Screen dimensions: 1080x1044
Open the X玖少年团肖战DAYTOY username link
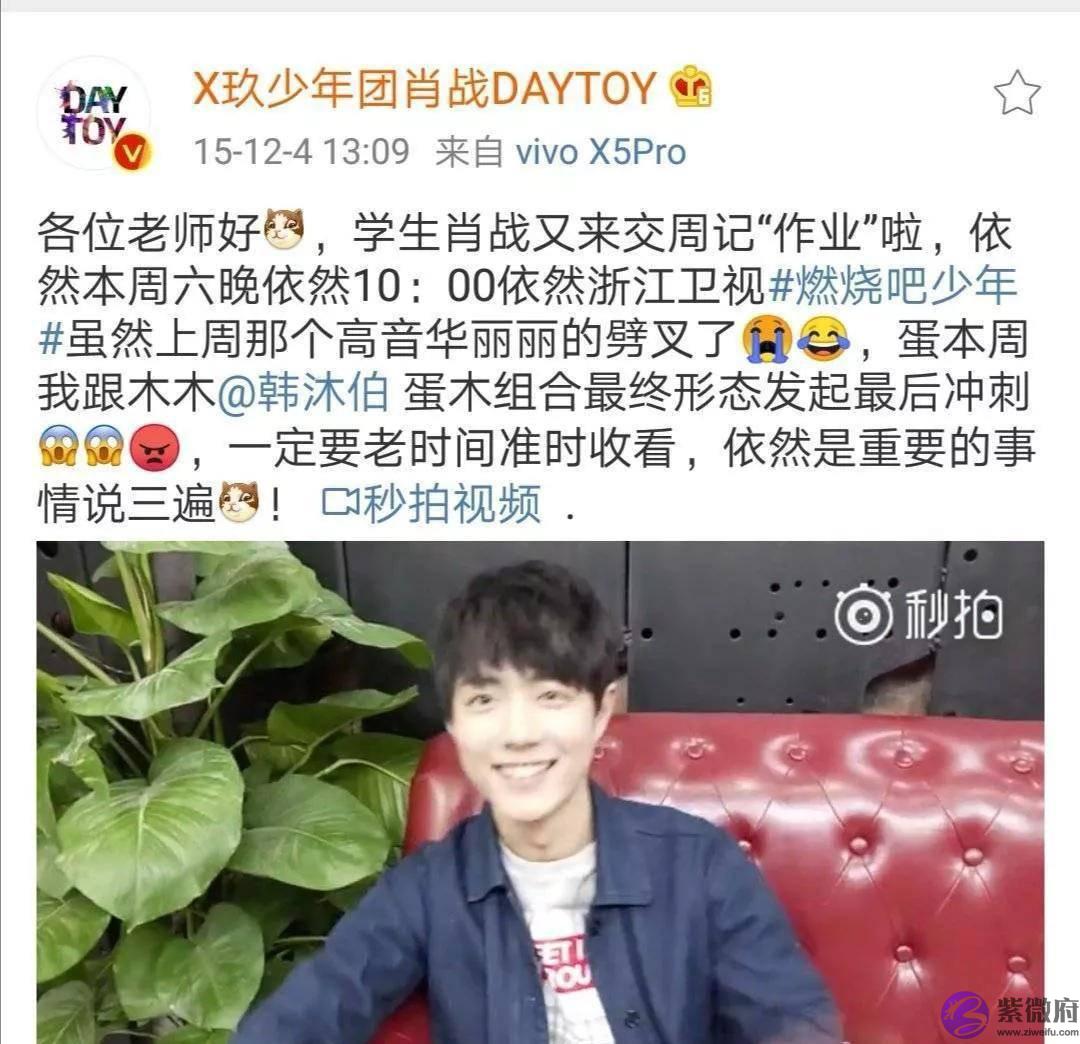tap(424, 89)
